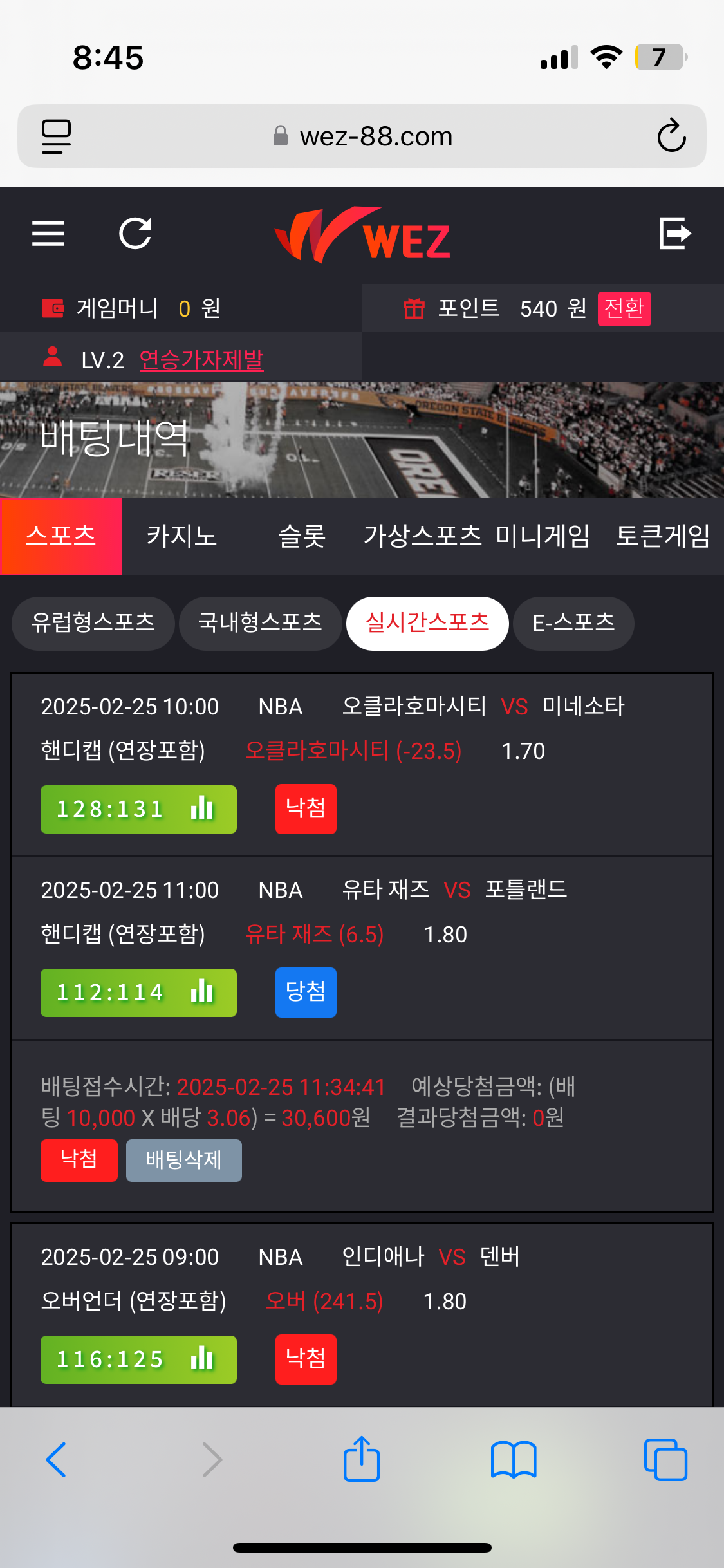Viewport: 724px width, 1568px height.
Task: Tap the refresh icon beside the menu
Action: pyautogui.click(x=135, y=233)
